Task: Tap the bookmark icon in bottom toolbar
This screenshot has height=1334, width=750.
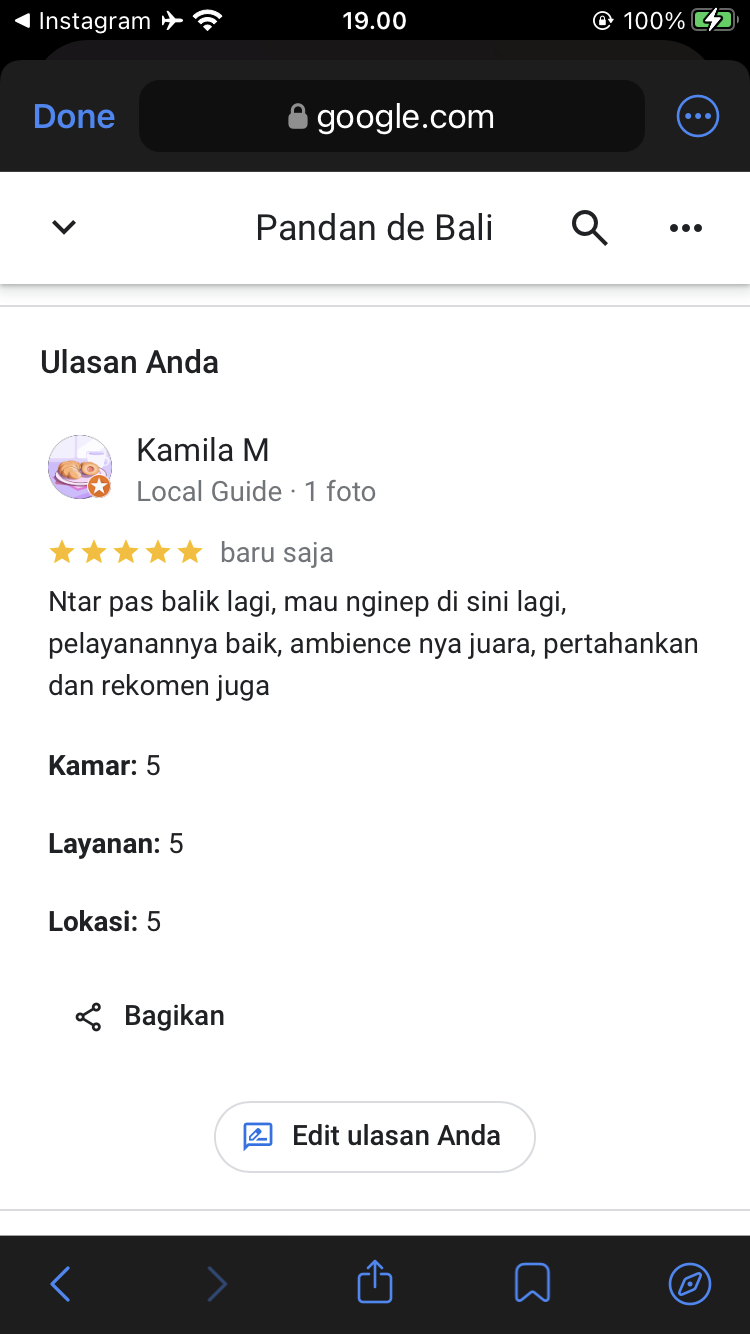Action: 532,1283
